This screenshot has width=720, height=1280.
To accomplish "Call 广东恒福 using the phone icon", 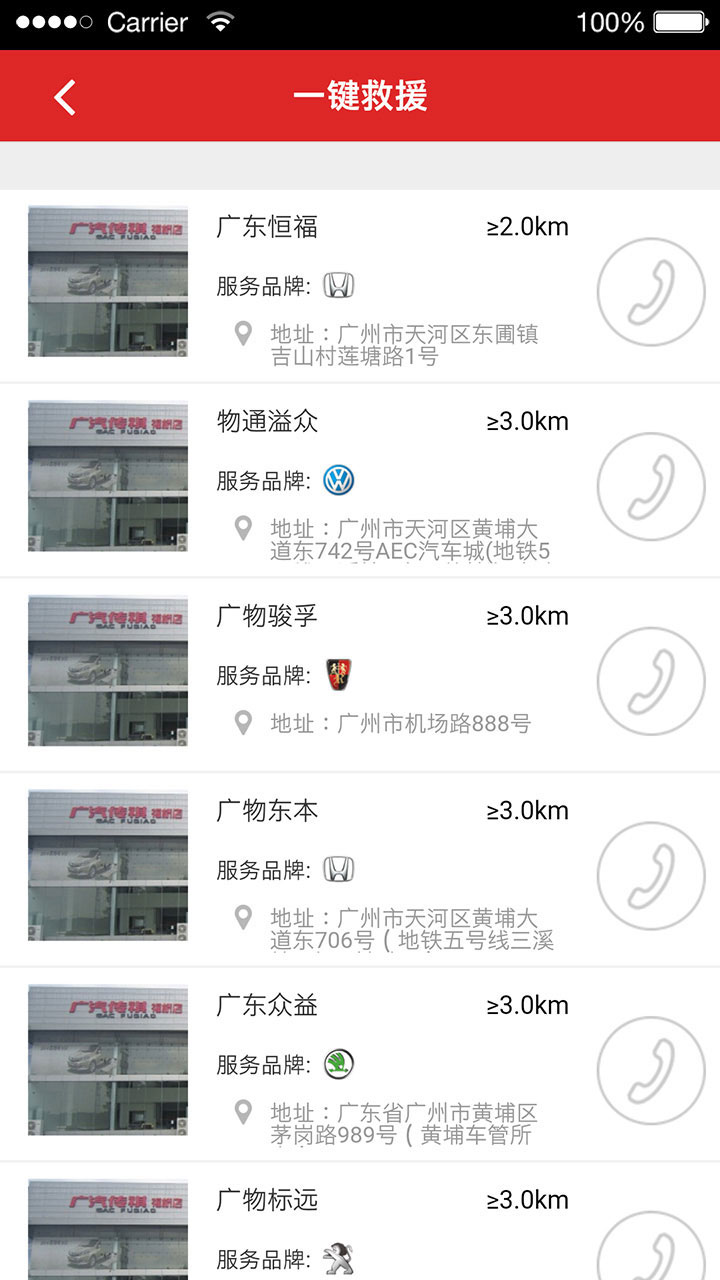I will pos(650,291).
